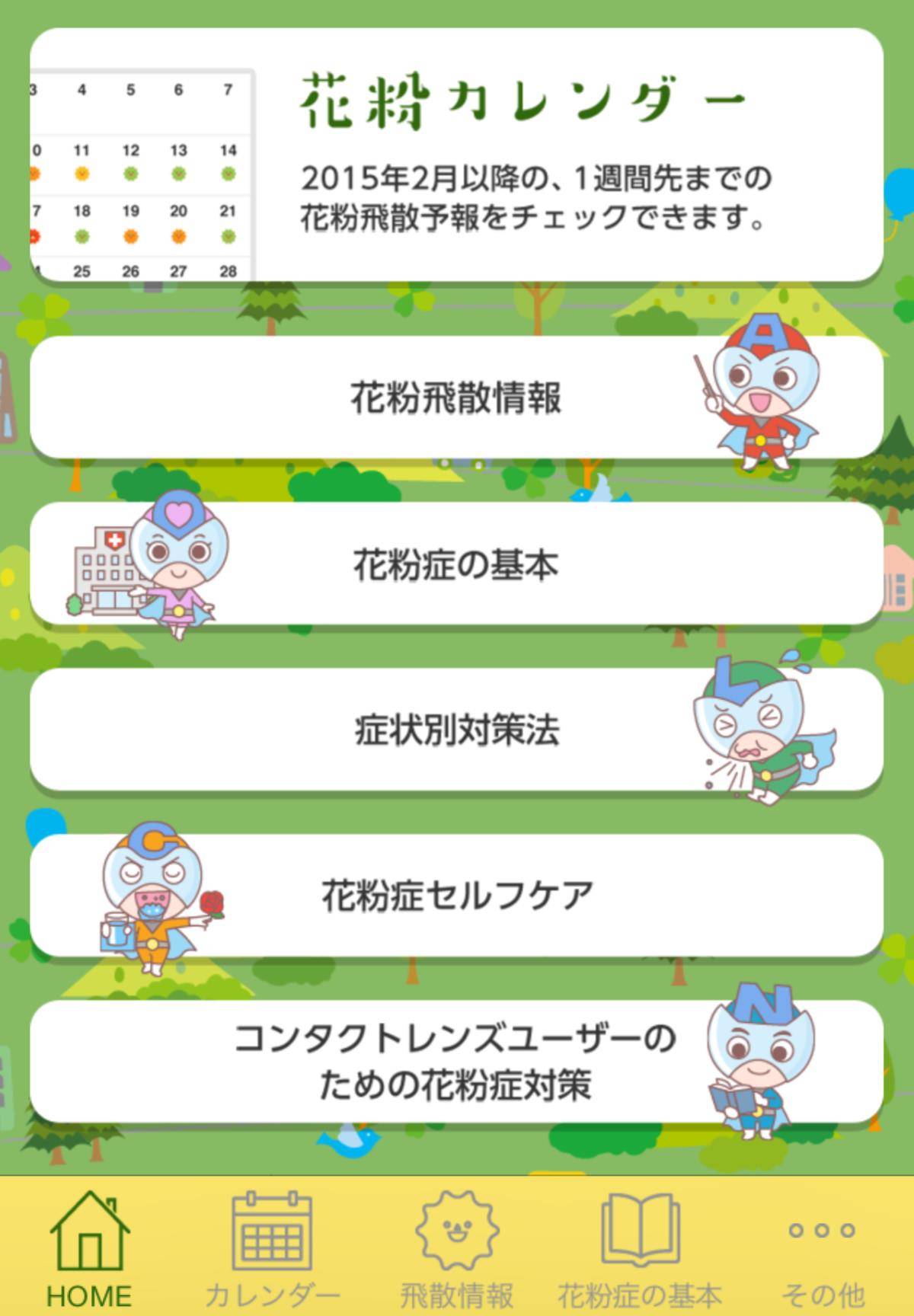Tap the HOME tab
Viewport: 914px width, 1316px height.
coord(90,1247)
